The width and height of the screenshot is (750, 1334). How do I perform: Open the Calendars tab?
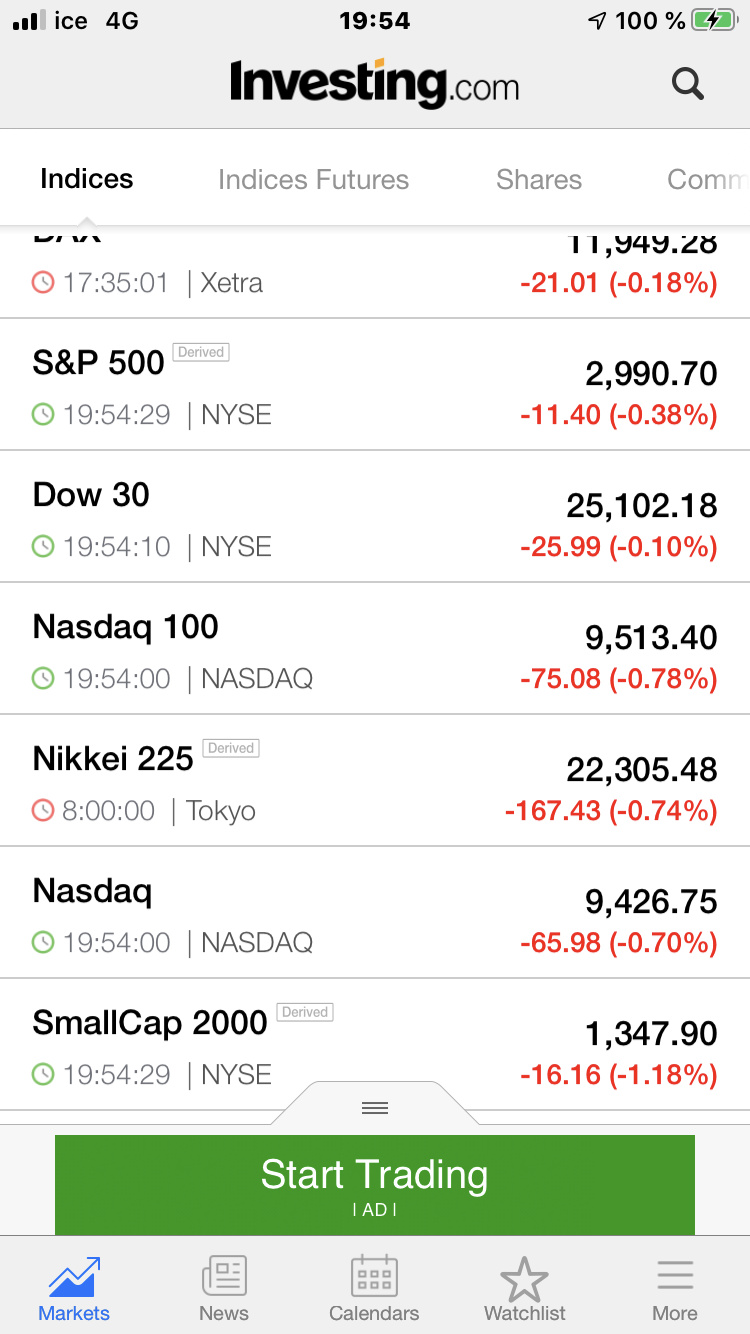(374, 1290)
